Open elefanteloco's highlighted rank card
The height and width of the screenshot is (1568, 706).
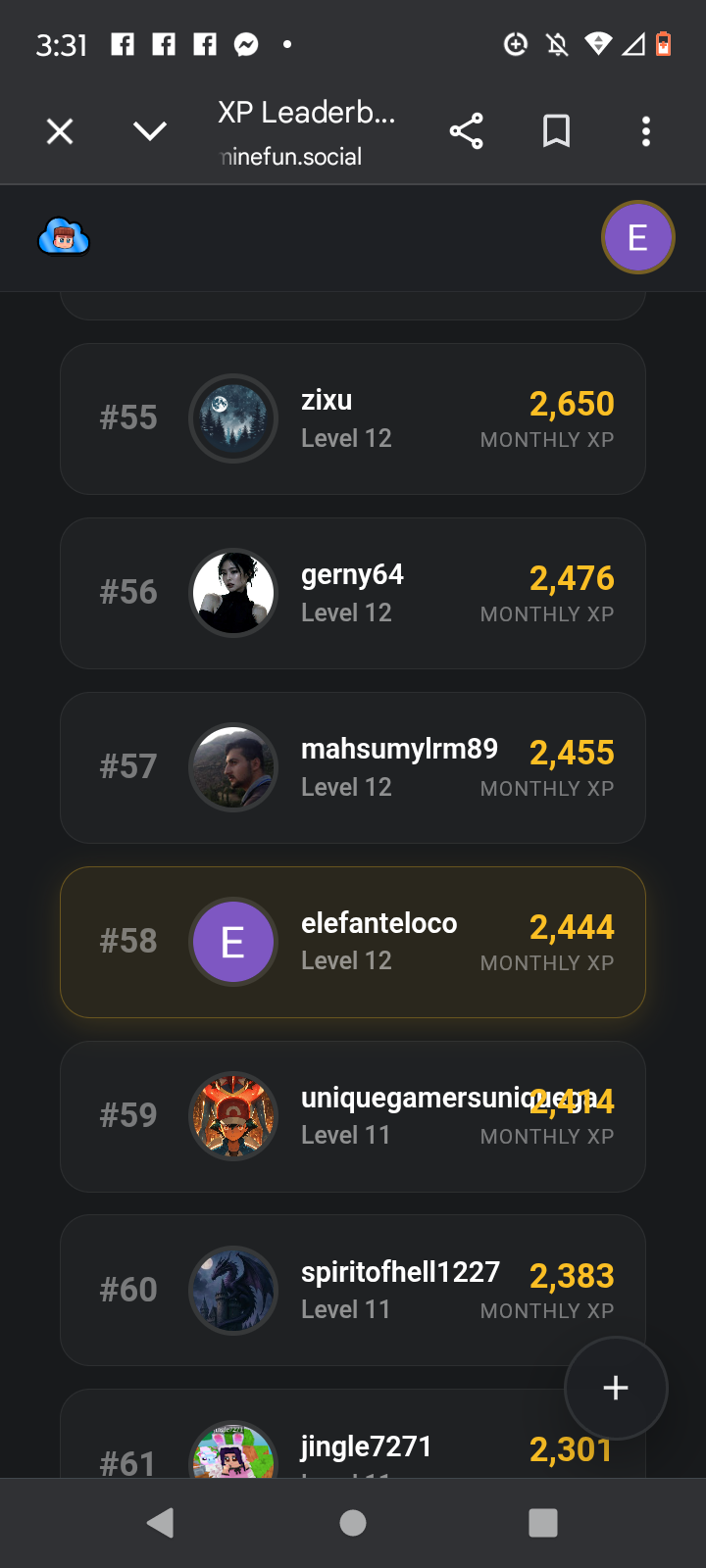[353, 942]
